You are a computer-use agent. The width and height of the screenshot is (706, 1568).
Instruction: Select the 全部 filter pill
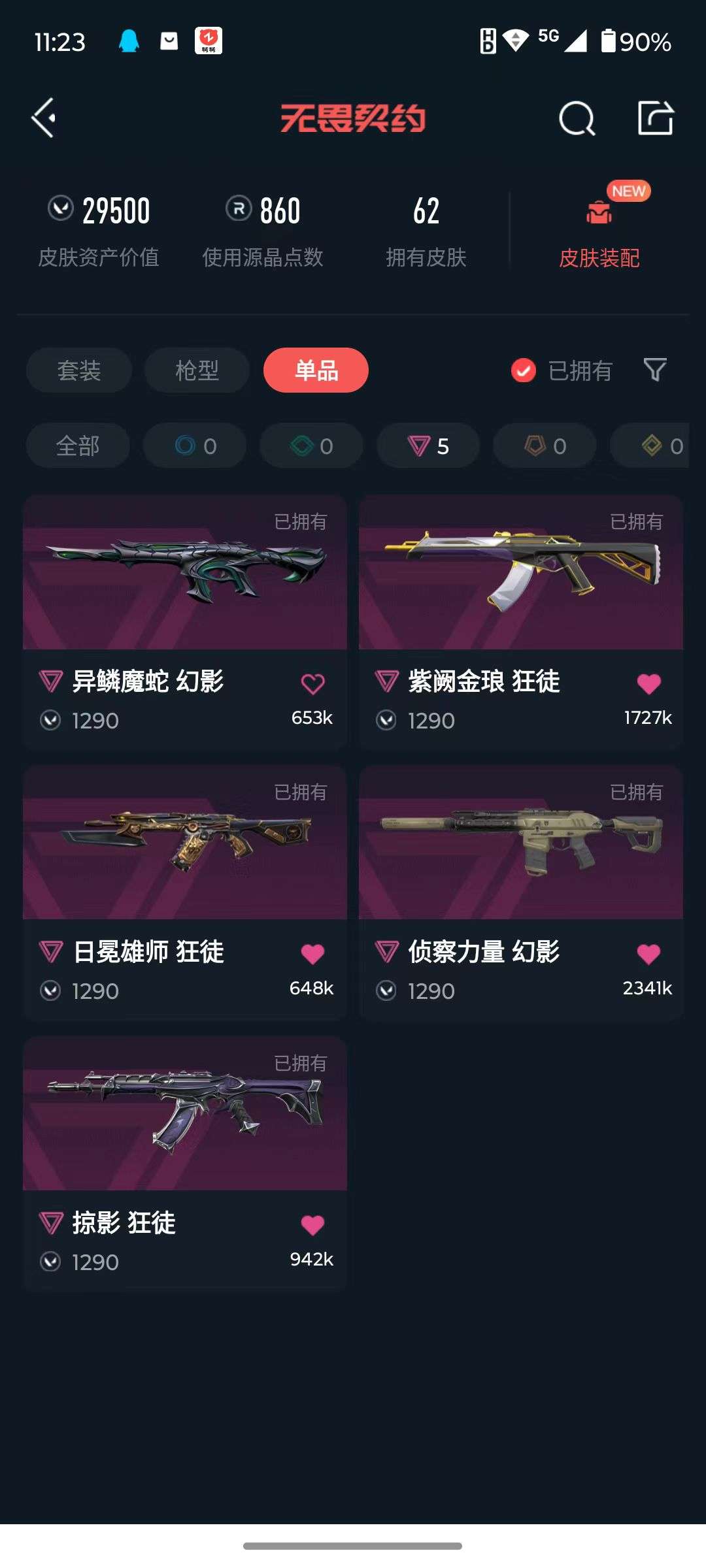pyautogui.click(x=78, y=446)
